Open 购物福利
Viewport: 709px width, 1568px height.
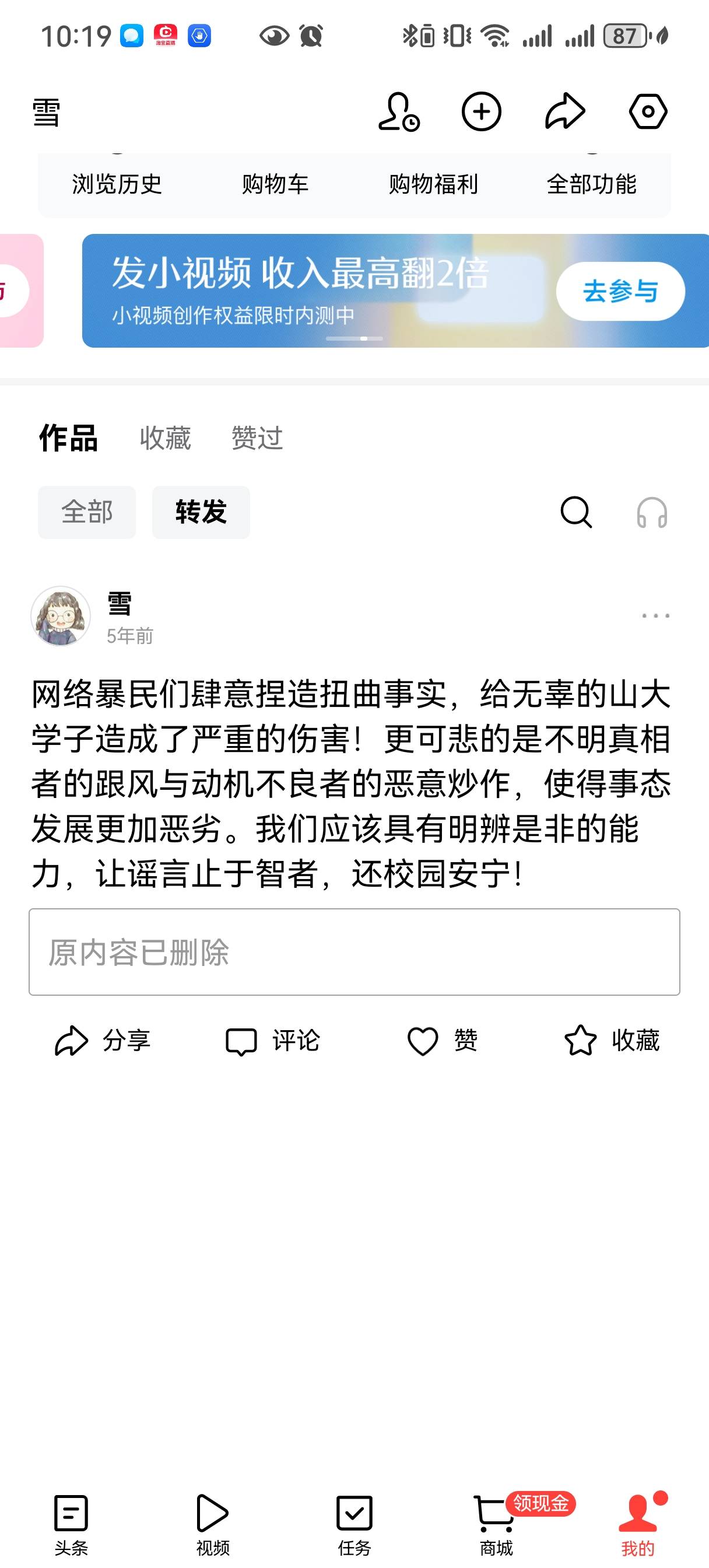click(433, 183)
